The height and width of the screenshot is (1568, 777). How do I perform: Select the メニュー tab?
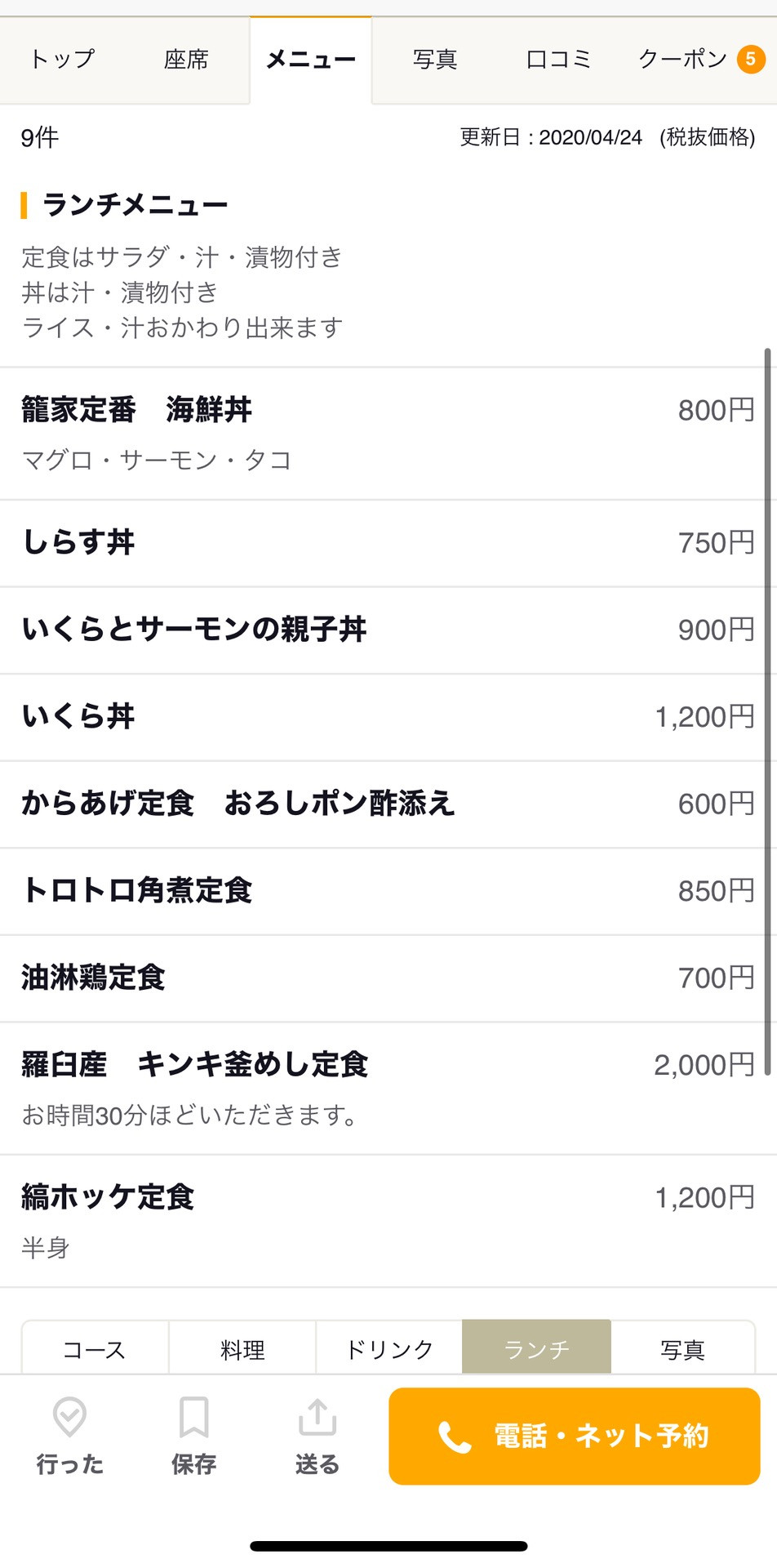(x=311, y=60)
